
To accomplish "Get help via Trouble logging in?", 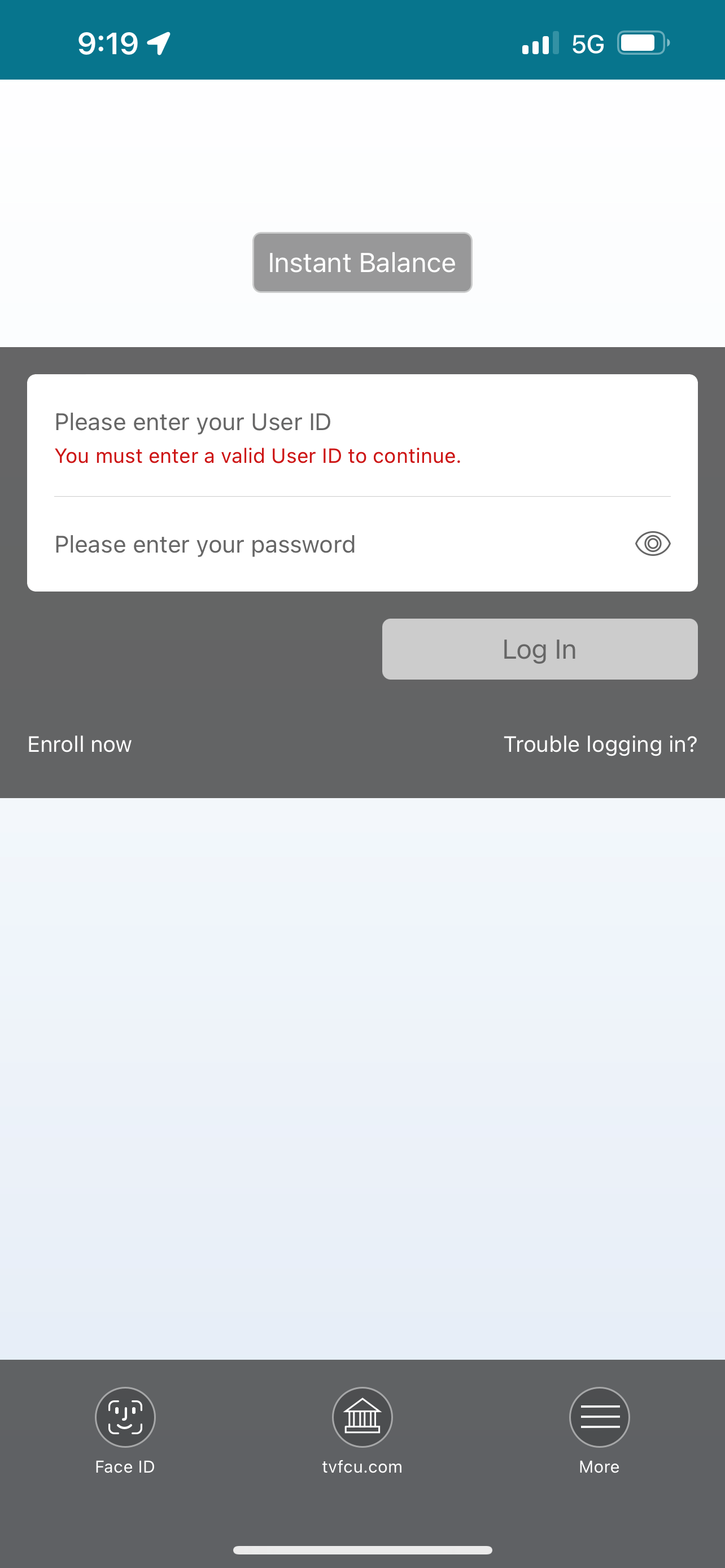I will pos(600,744).
